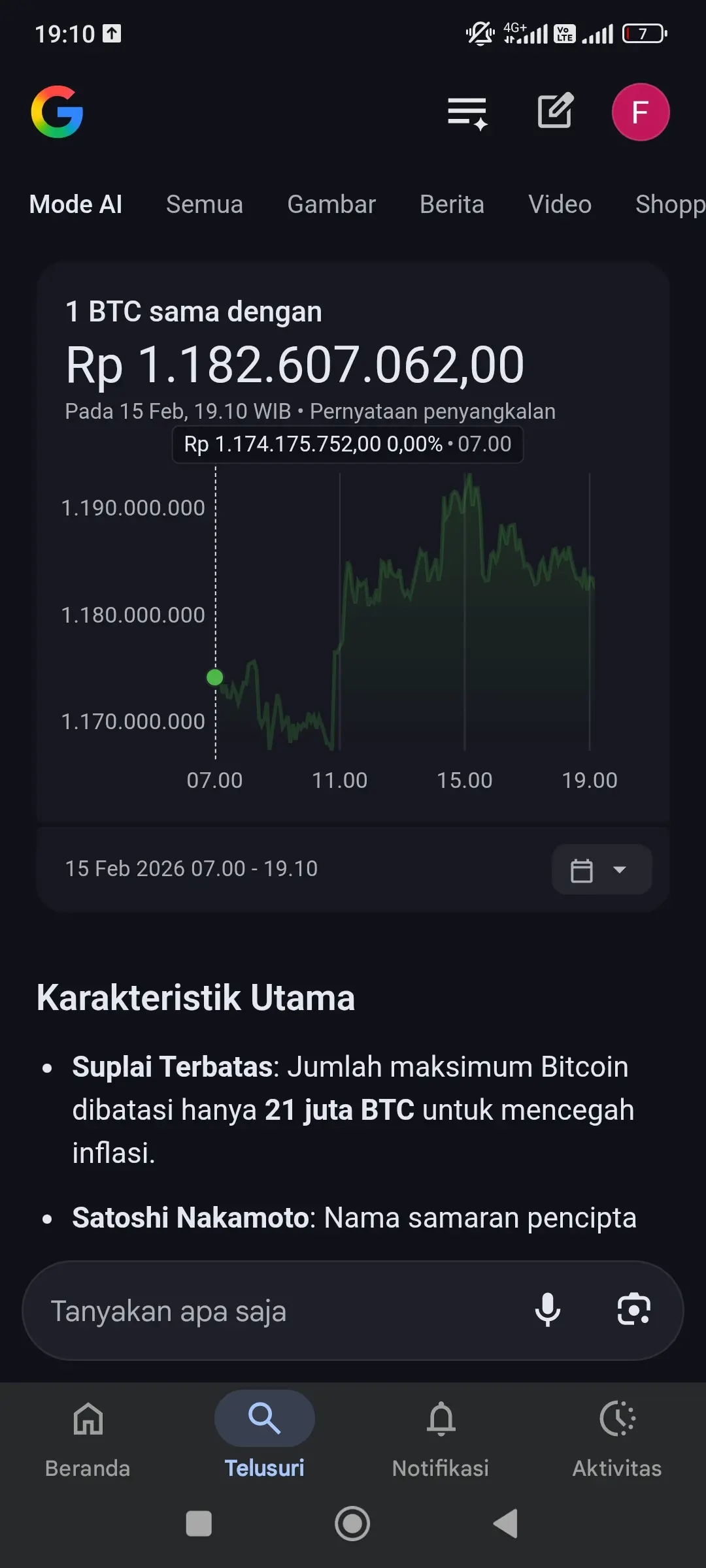This screenshot has height=1568, width=706.
Task: Open the Pernyataan penyangkalan link
Action: click(x=432, y=412)
